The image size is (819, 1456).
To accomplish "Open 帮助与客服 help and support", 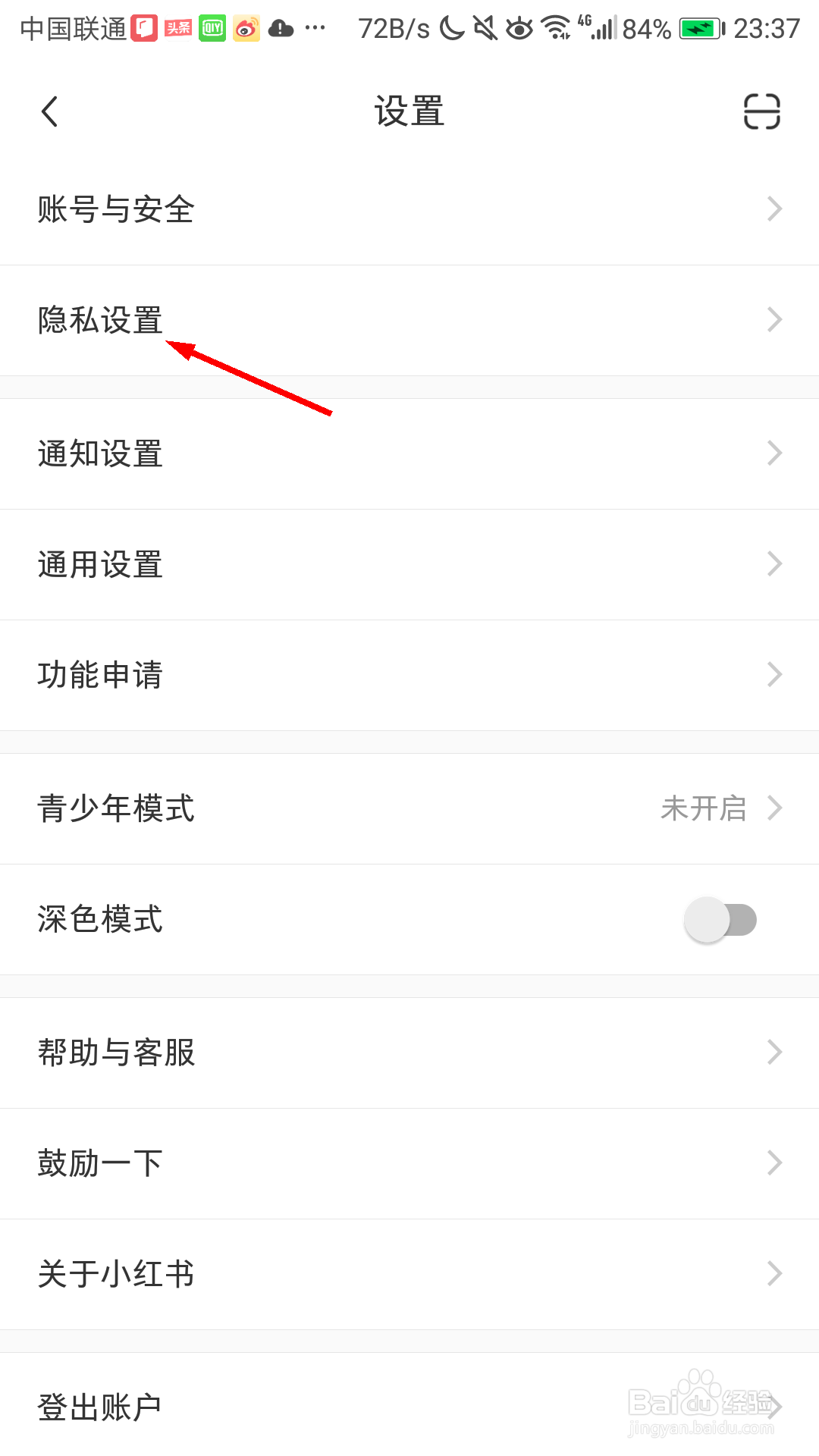I will [x=409, y=1052].
